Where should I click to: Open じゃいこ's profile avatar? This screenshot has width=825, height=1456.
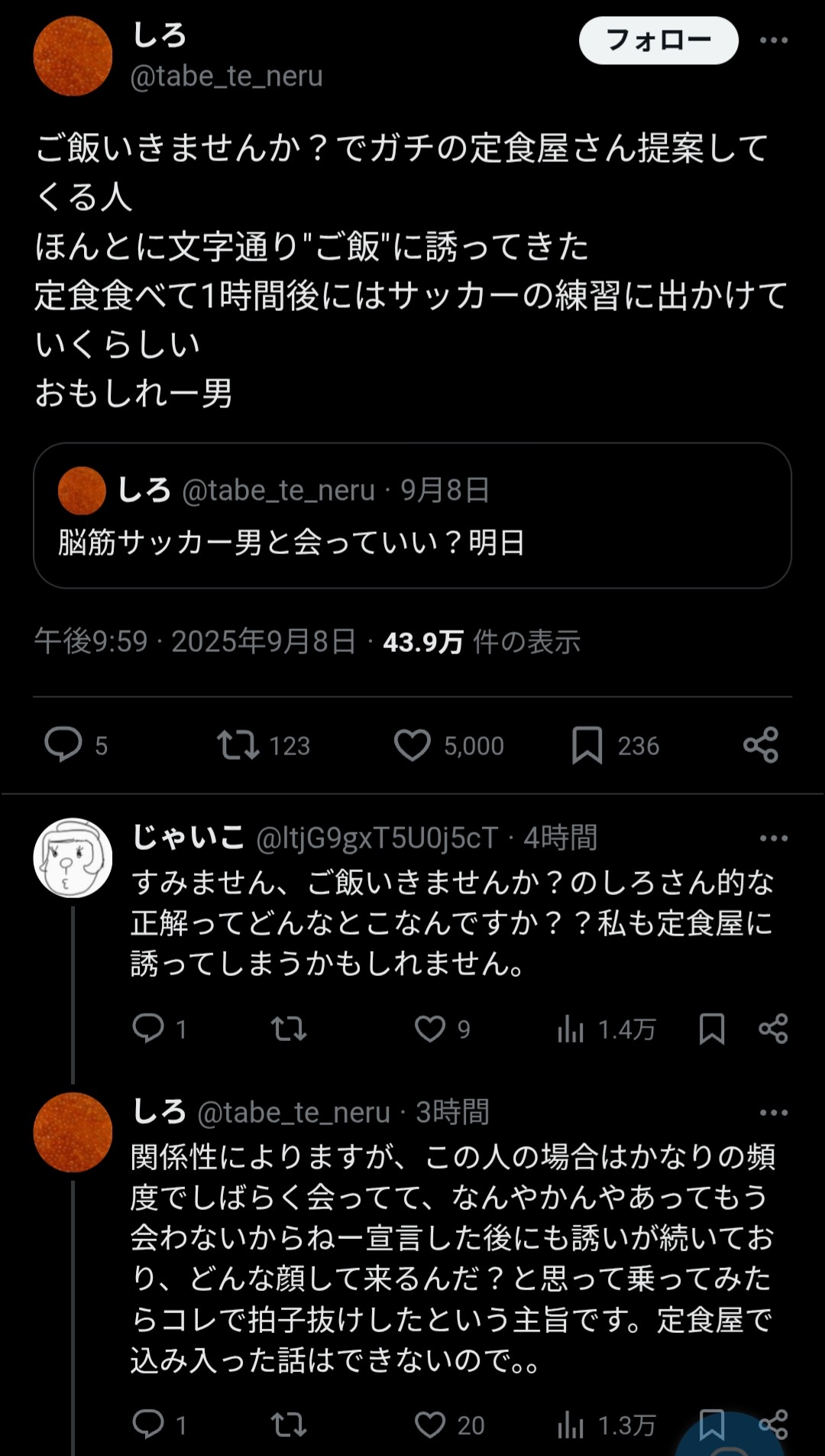pos(73,858)
